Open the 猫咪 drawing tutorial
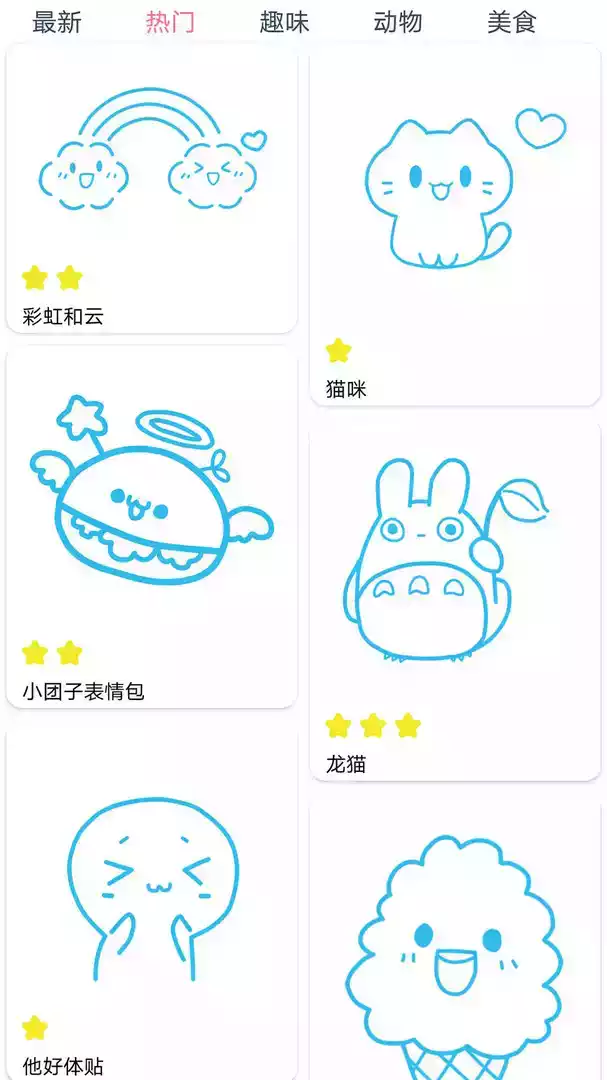607x1080 pixels. point(454,225)
